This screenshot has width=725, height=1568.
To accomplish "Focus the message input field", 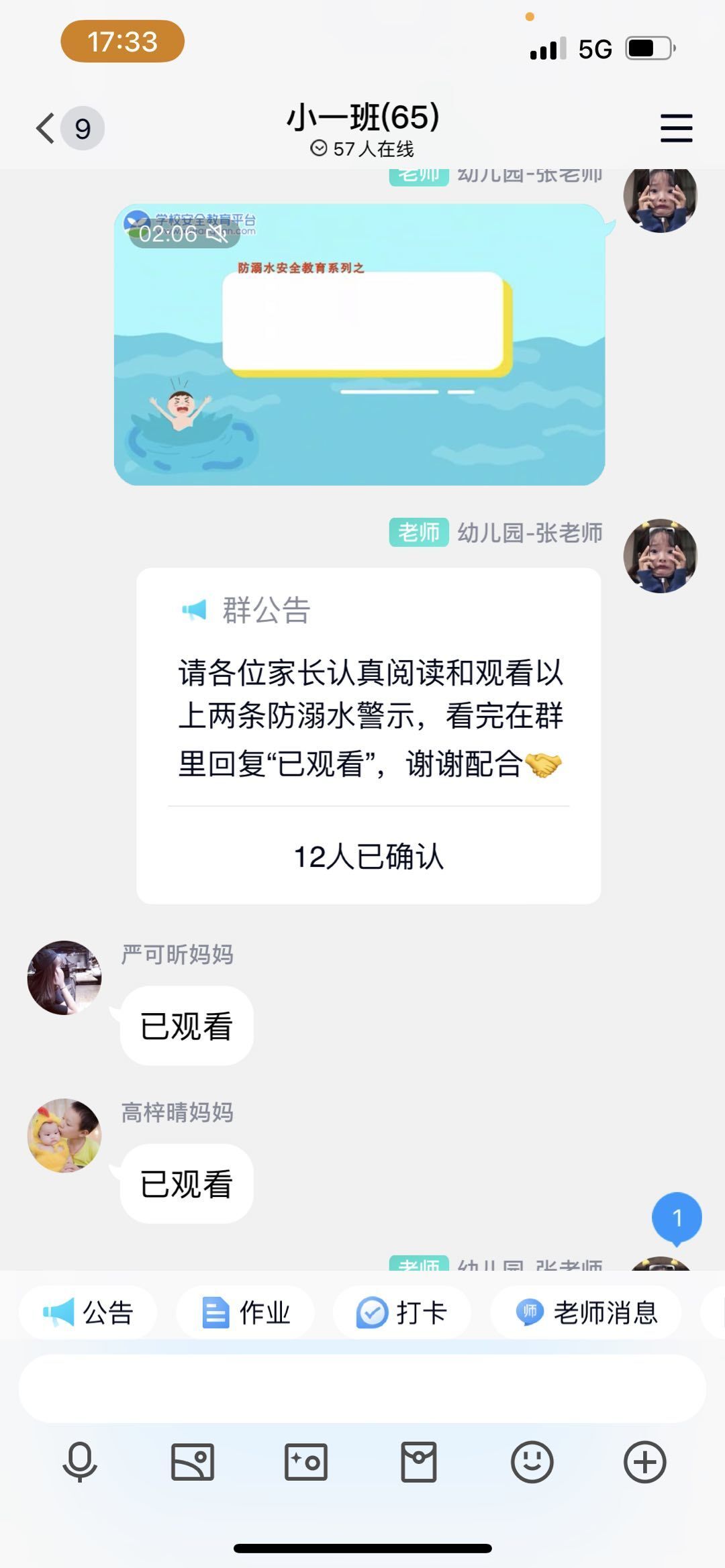I will pyautogui.click(x=362, y=1388).
